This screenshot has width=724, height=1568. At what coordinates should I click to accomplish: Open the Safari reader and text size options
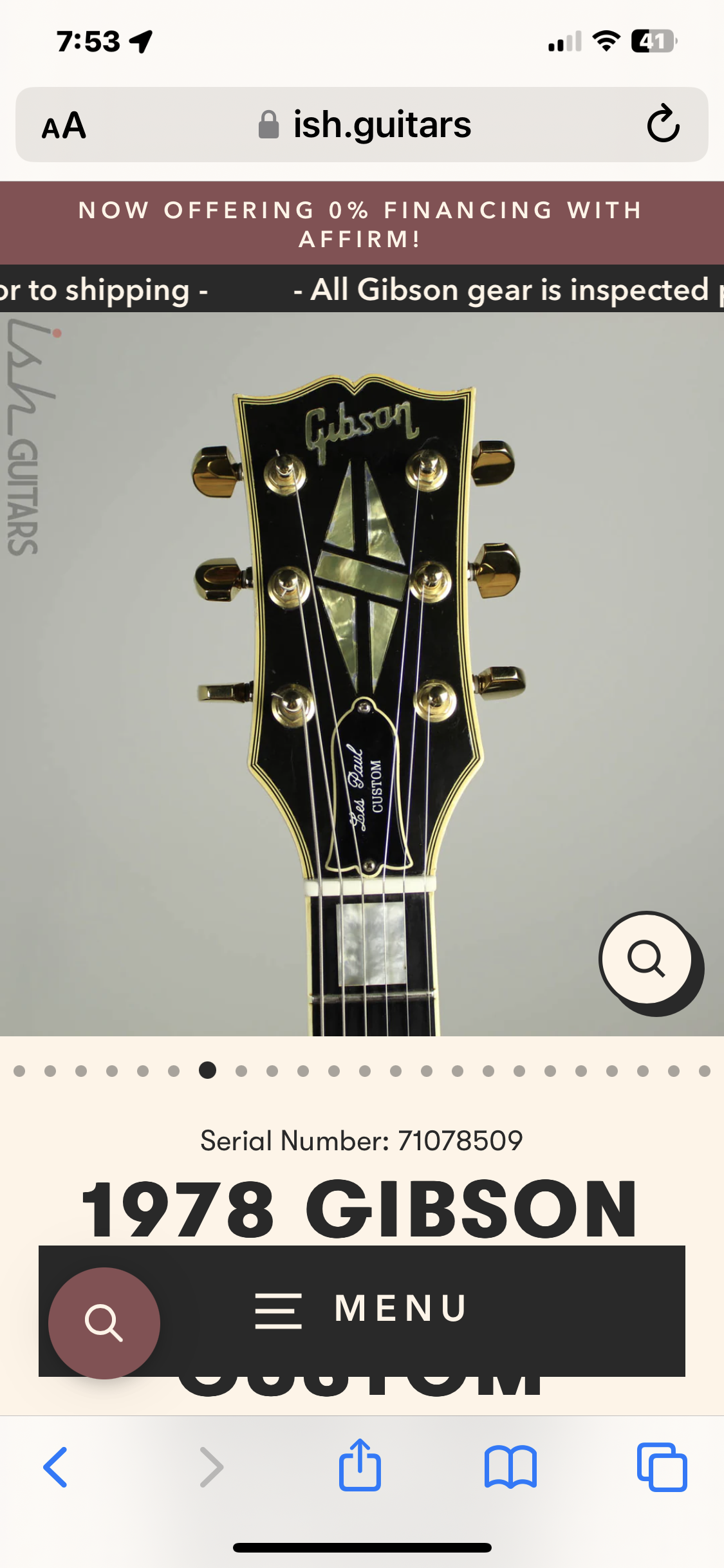pos(64,125)
